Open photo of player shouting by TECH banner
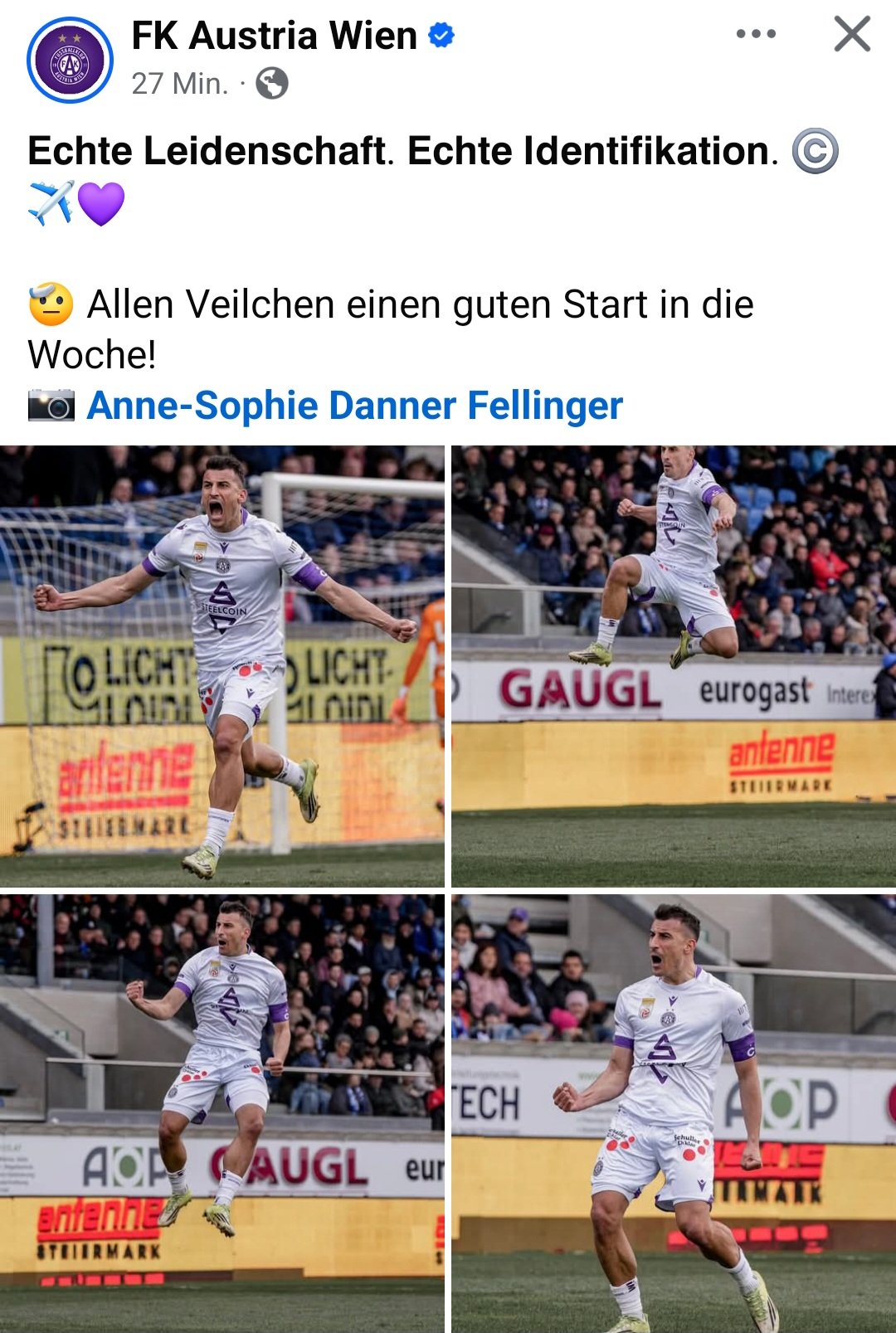896x1333 pixels. (674, 1113)
